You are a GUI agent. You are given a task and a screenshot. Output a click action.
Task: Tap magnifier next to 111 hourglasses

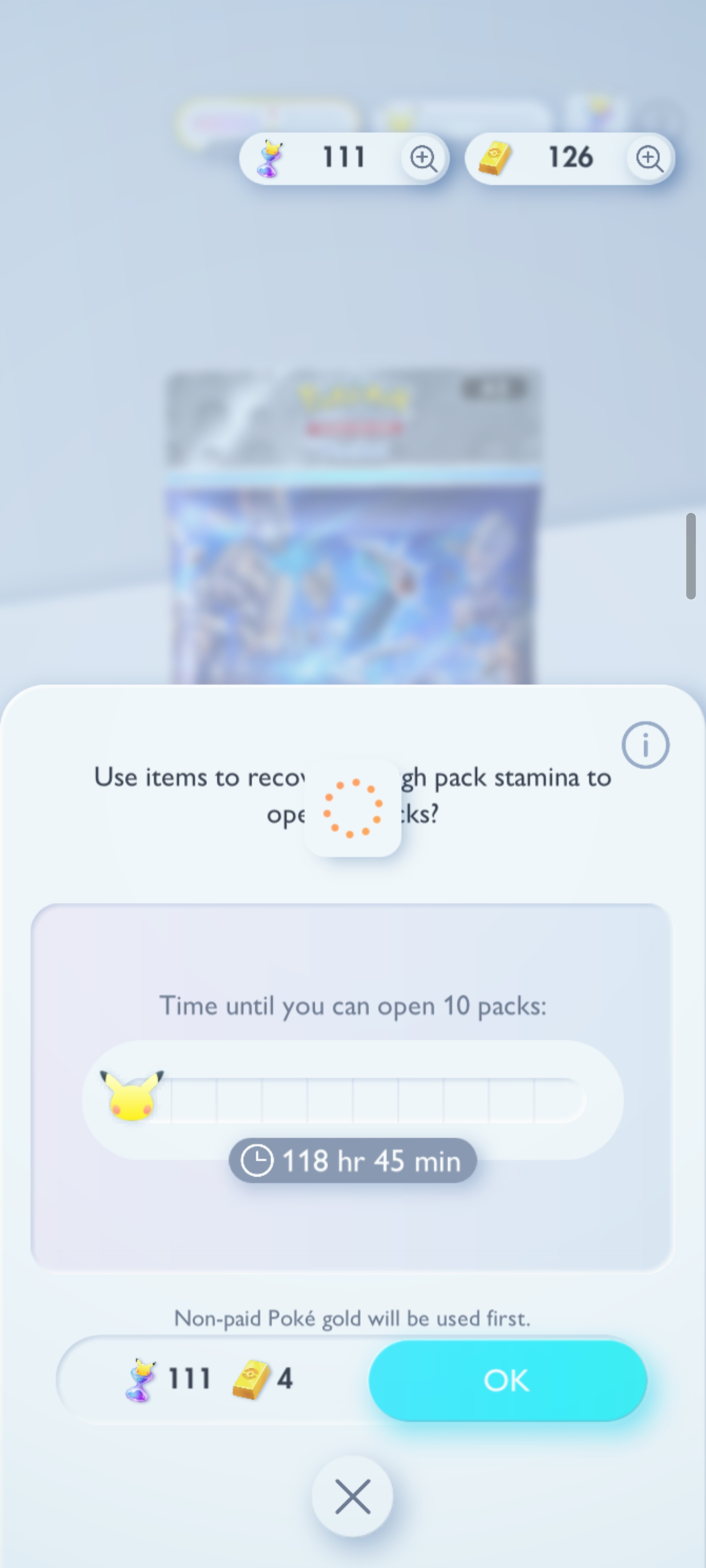tap(423, 158)
